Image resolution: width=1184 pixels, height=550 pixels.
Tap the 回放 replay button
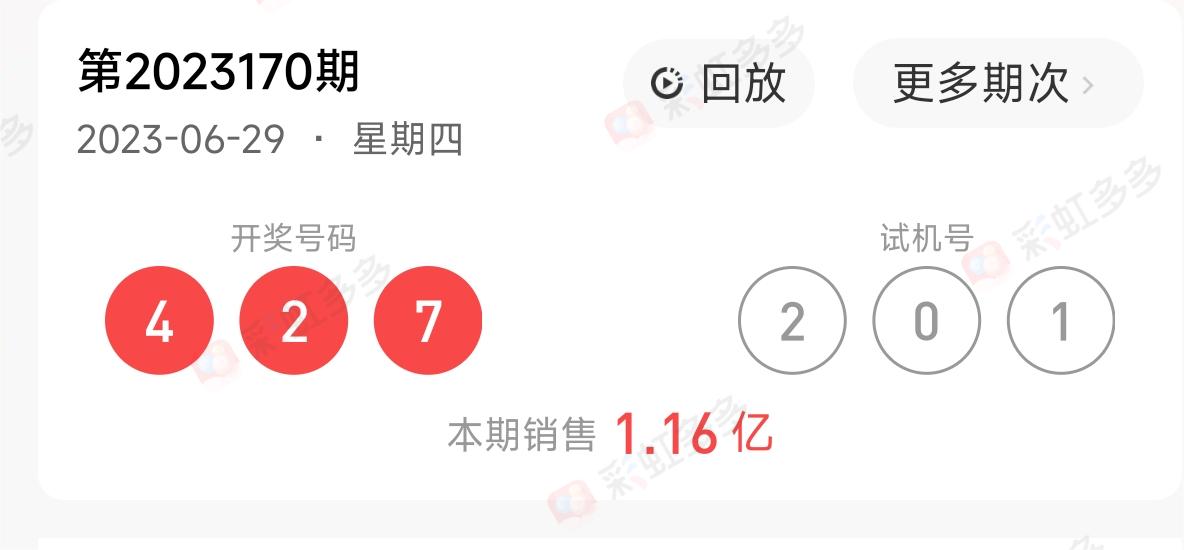(719, 83)
